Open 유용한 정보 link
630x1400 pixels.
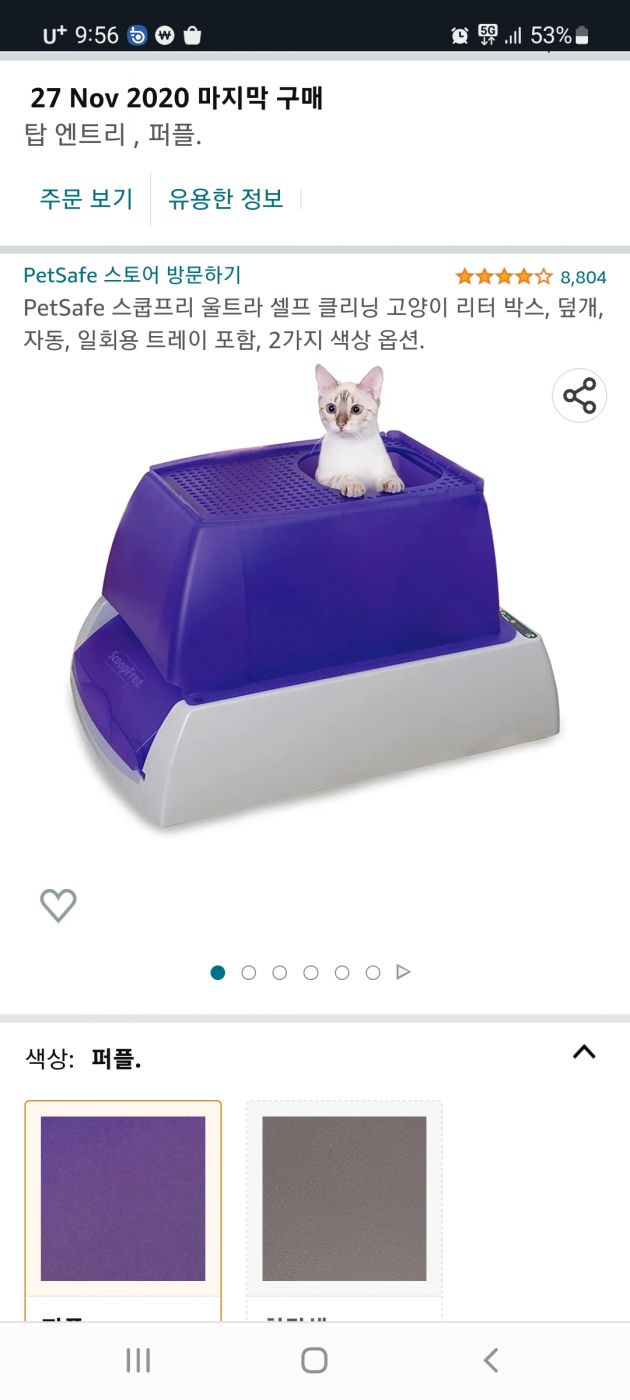pyautogui.click(x=225, y=198)
